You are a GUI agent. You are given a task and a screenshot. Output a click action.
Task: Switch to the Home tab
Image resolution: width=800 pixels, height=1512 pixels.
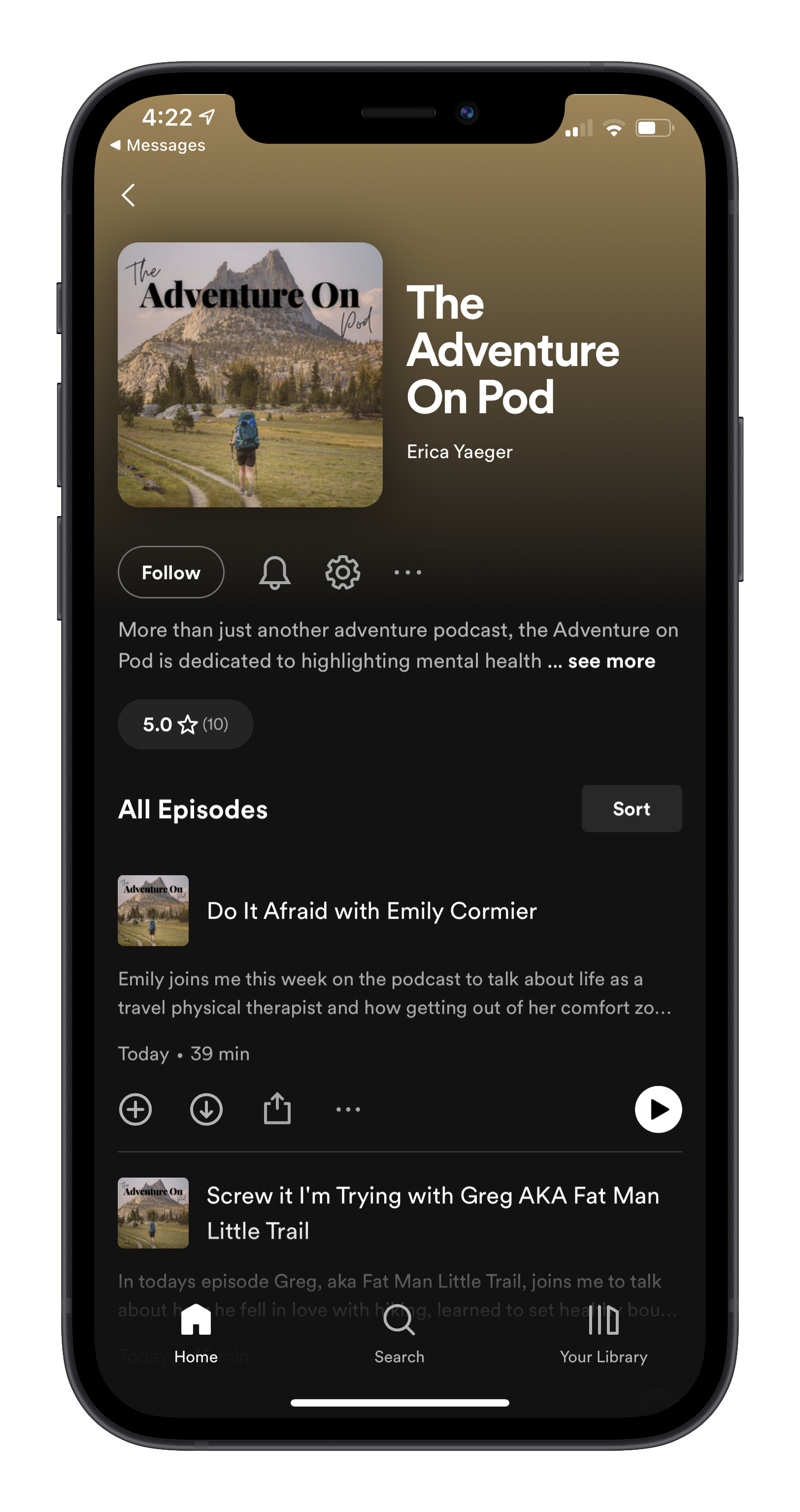tap(196, 1334)
